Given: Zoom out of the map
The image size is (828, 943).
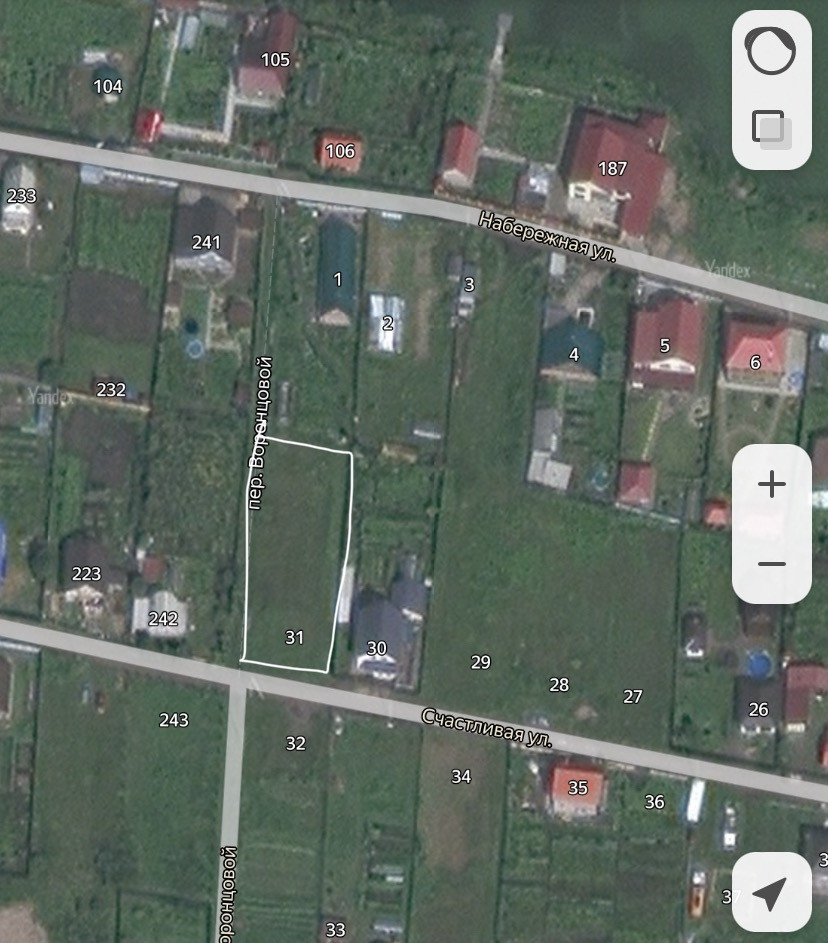Looking at the screenshot, I should click(x=771, y=564).
